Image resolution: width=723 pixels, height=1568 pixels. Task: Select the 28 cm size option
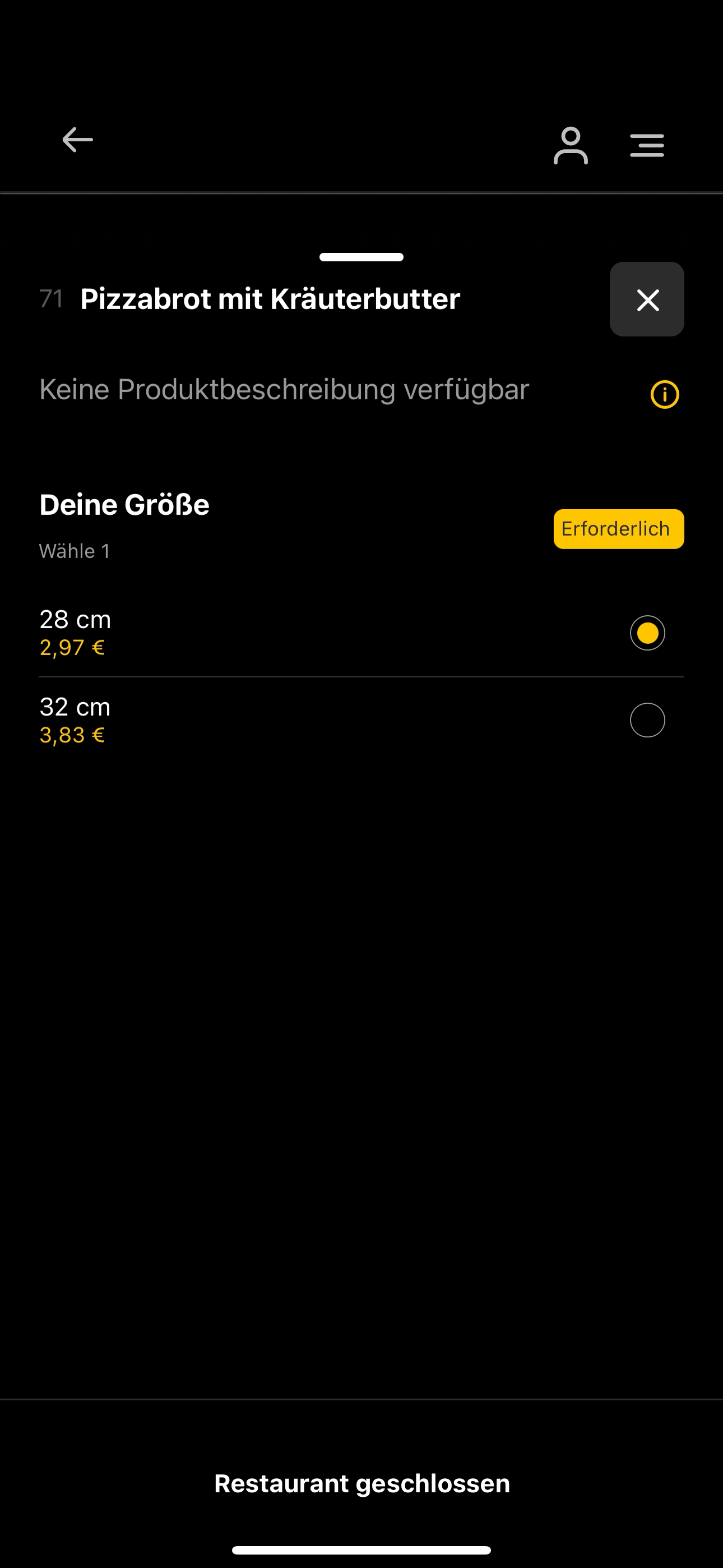pos(361,633)
